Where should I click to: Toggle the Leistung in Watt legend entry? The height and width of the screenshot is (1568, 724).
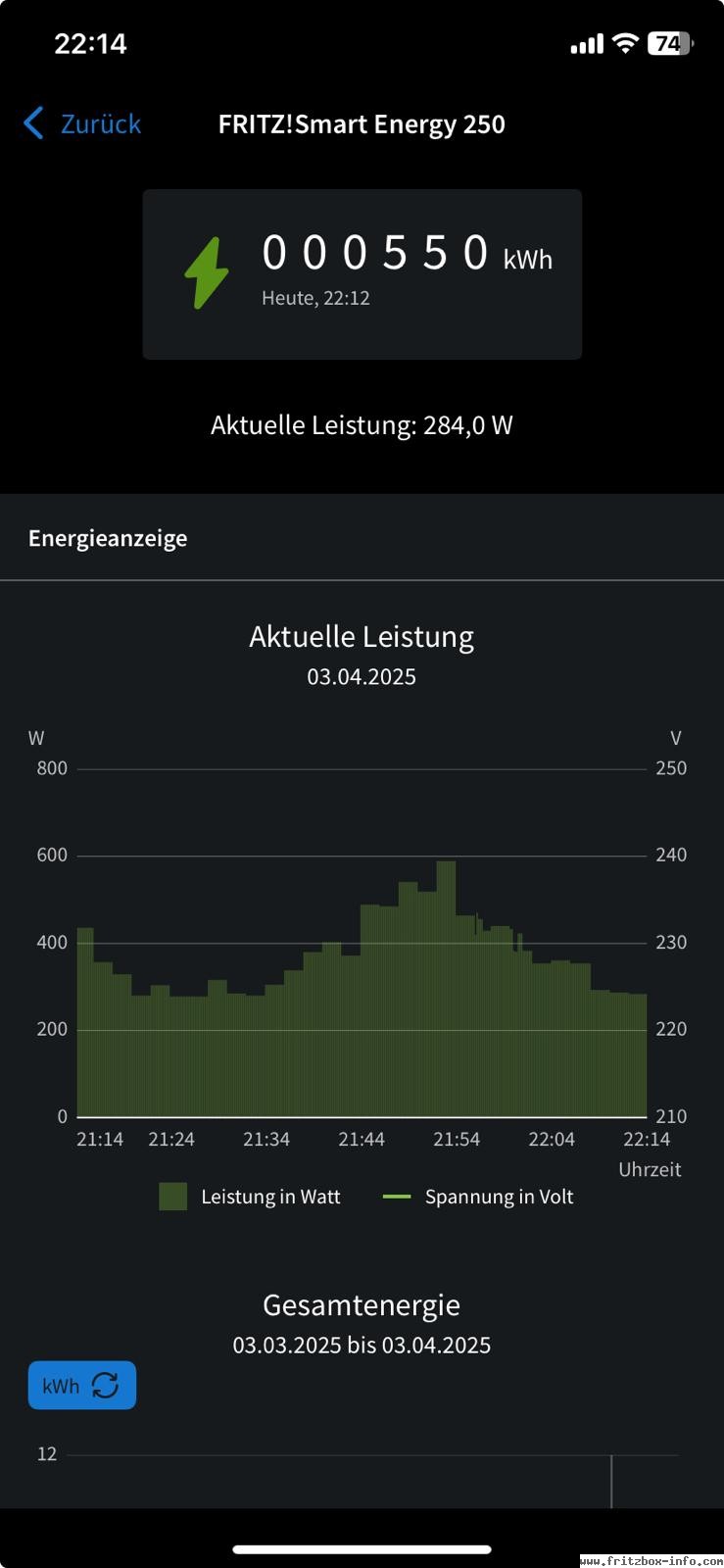pyautogui.click(x=250, y=1197)
